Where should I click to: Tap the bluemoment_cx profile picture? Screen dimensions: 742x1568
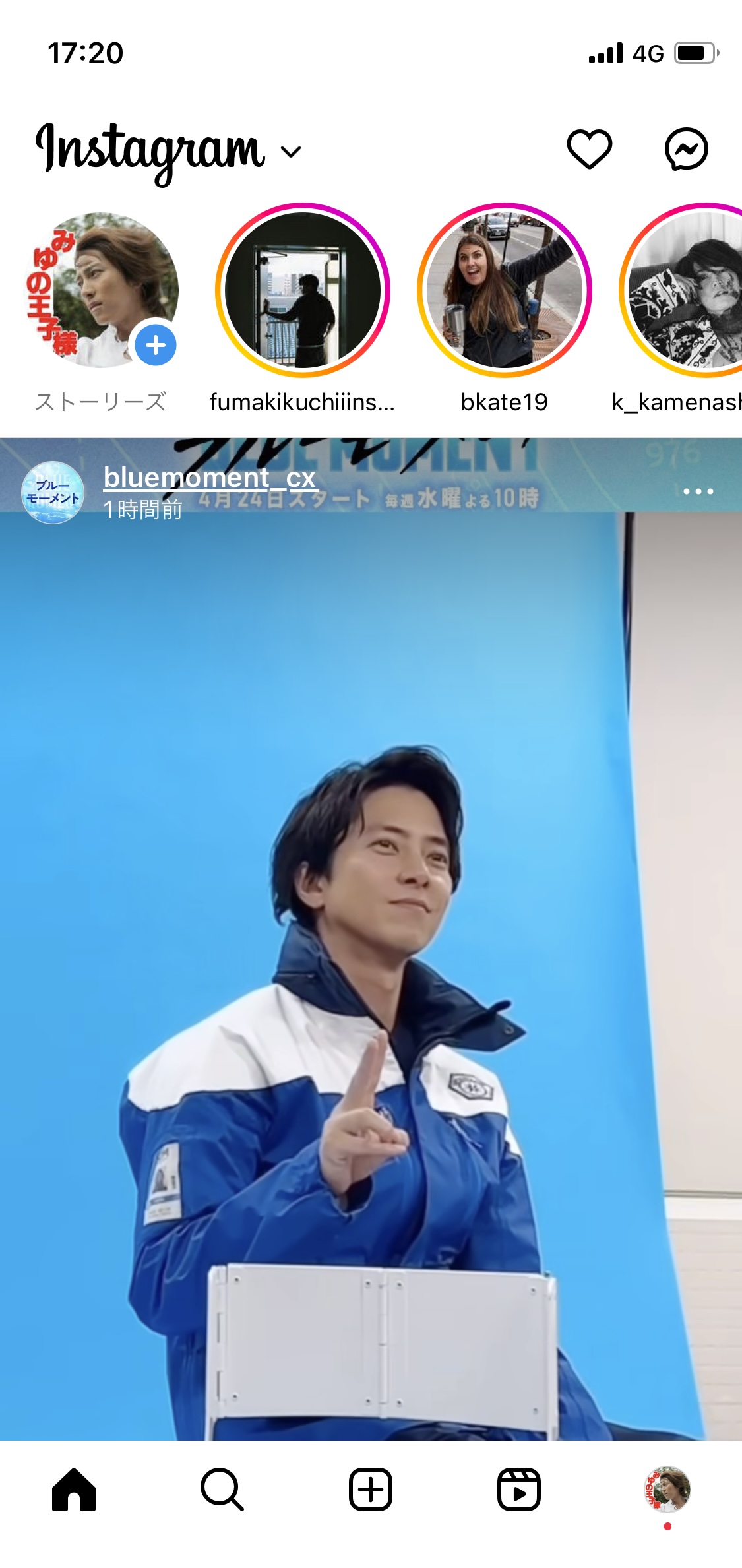point(53,492)
